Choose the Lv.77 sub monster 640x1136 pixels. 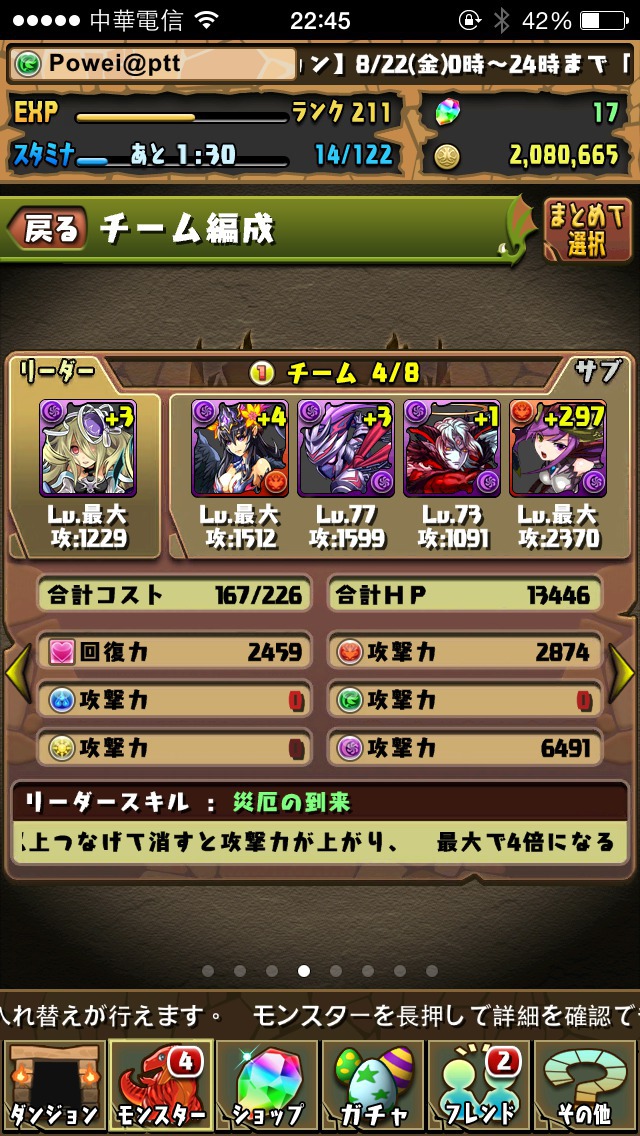click(346, 448)
